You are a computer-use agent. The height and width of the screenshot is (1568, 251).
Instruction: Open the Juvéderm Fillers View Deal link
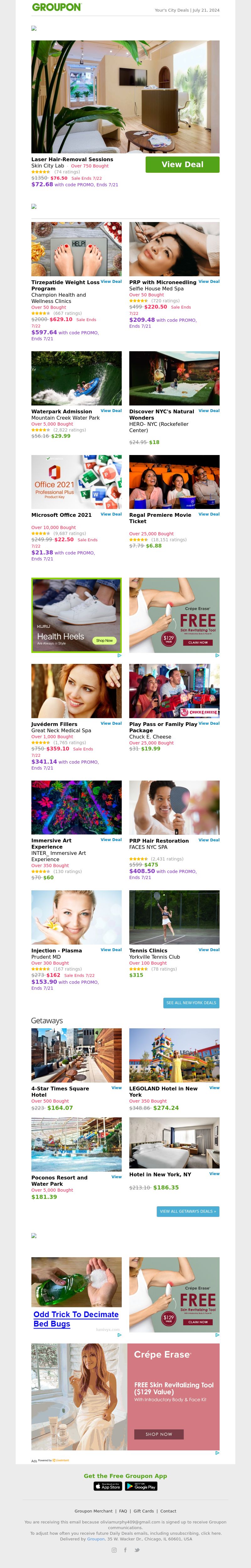111,724
